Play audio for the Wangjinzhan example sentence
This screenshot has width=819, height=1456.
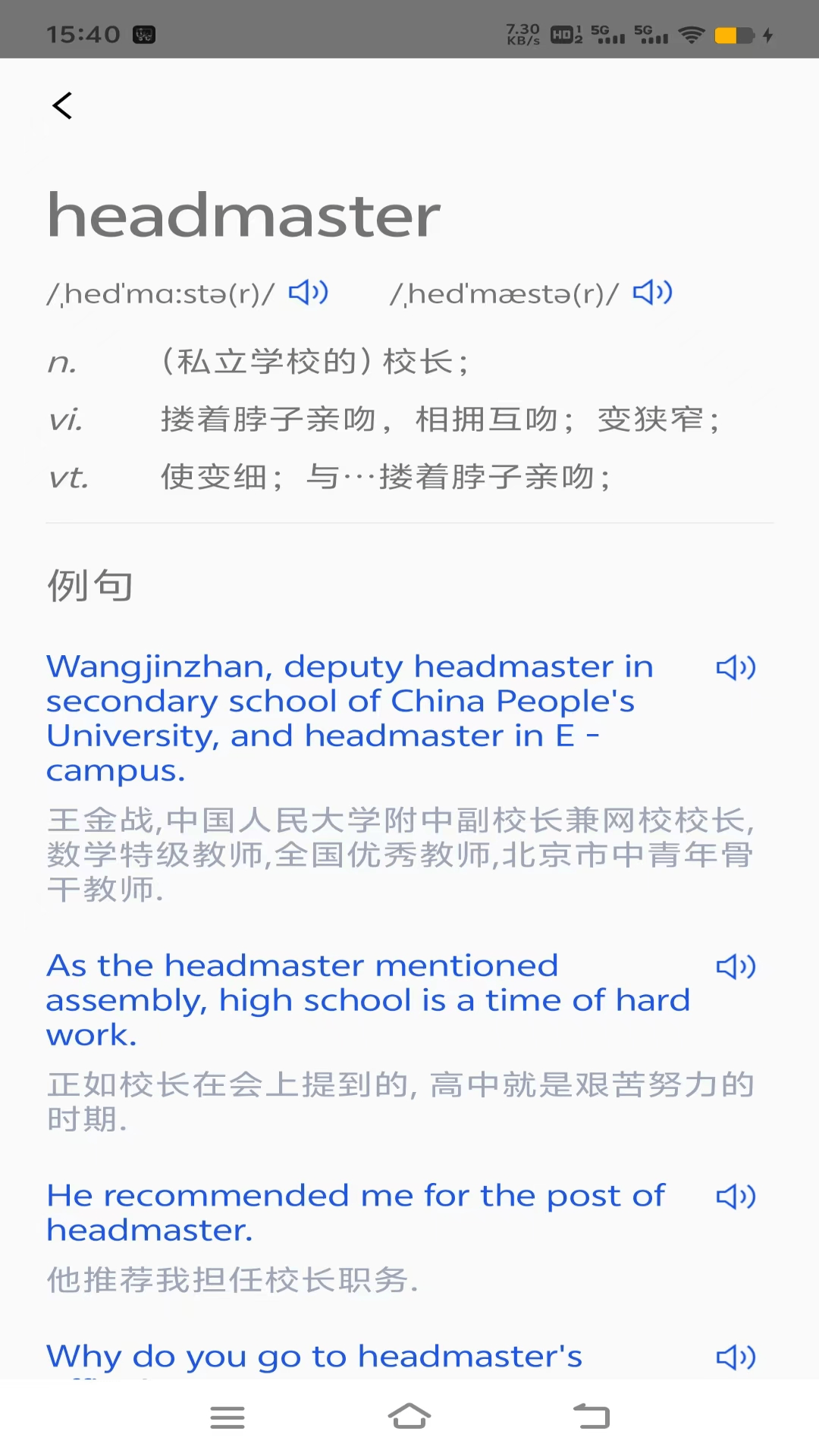736,667
